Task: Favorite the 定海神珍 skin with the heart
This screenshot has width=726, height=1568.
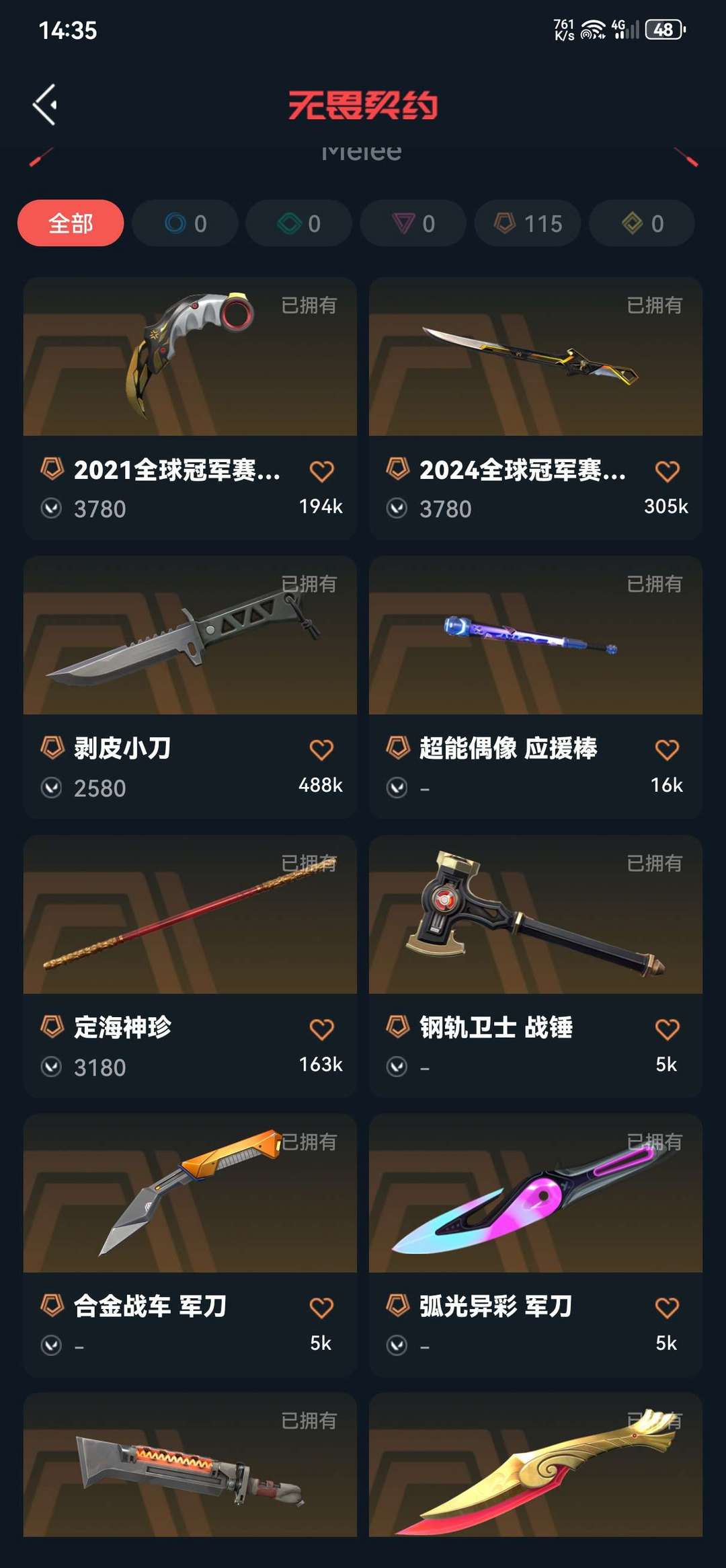Action: pos(321,1029)
